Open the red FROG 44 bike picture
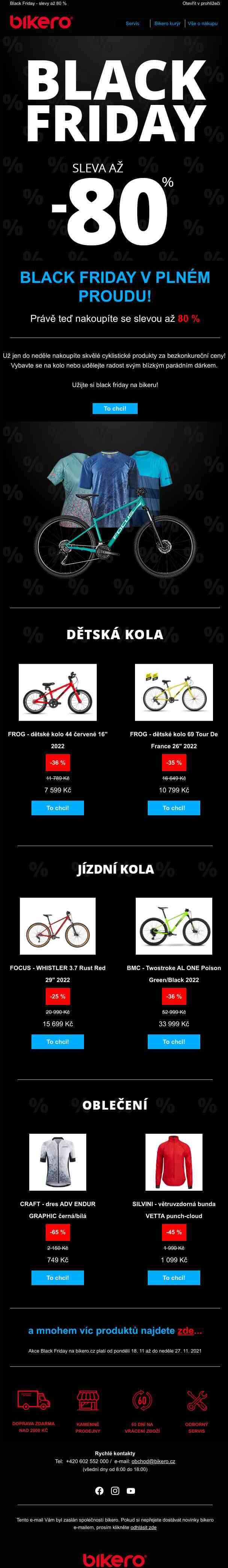 (58, 693)
